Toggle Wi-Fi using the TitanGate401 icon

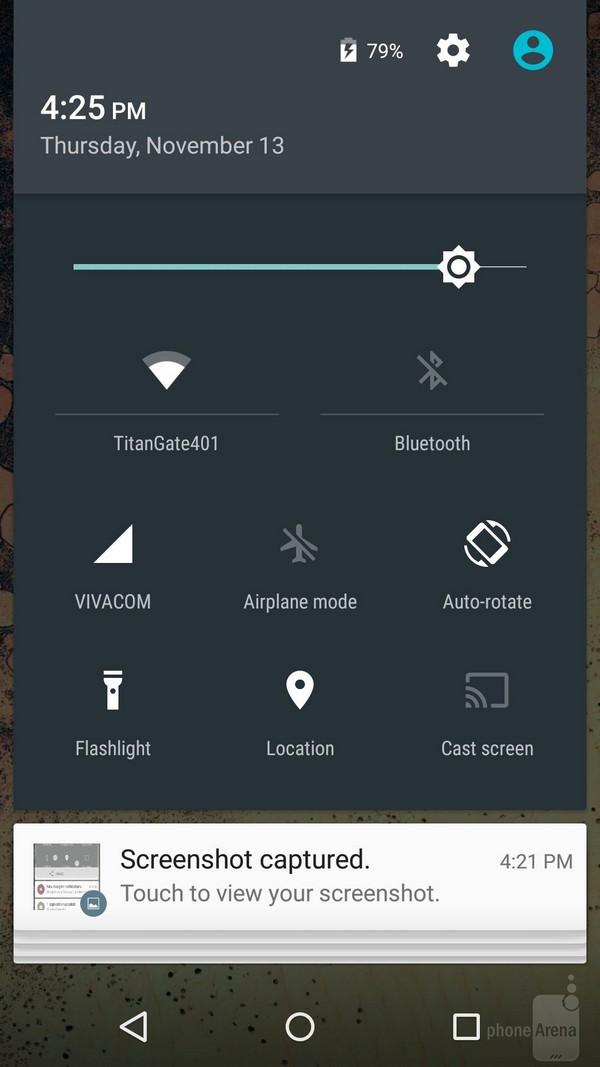pos(167,371)
